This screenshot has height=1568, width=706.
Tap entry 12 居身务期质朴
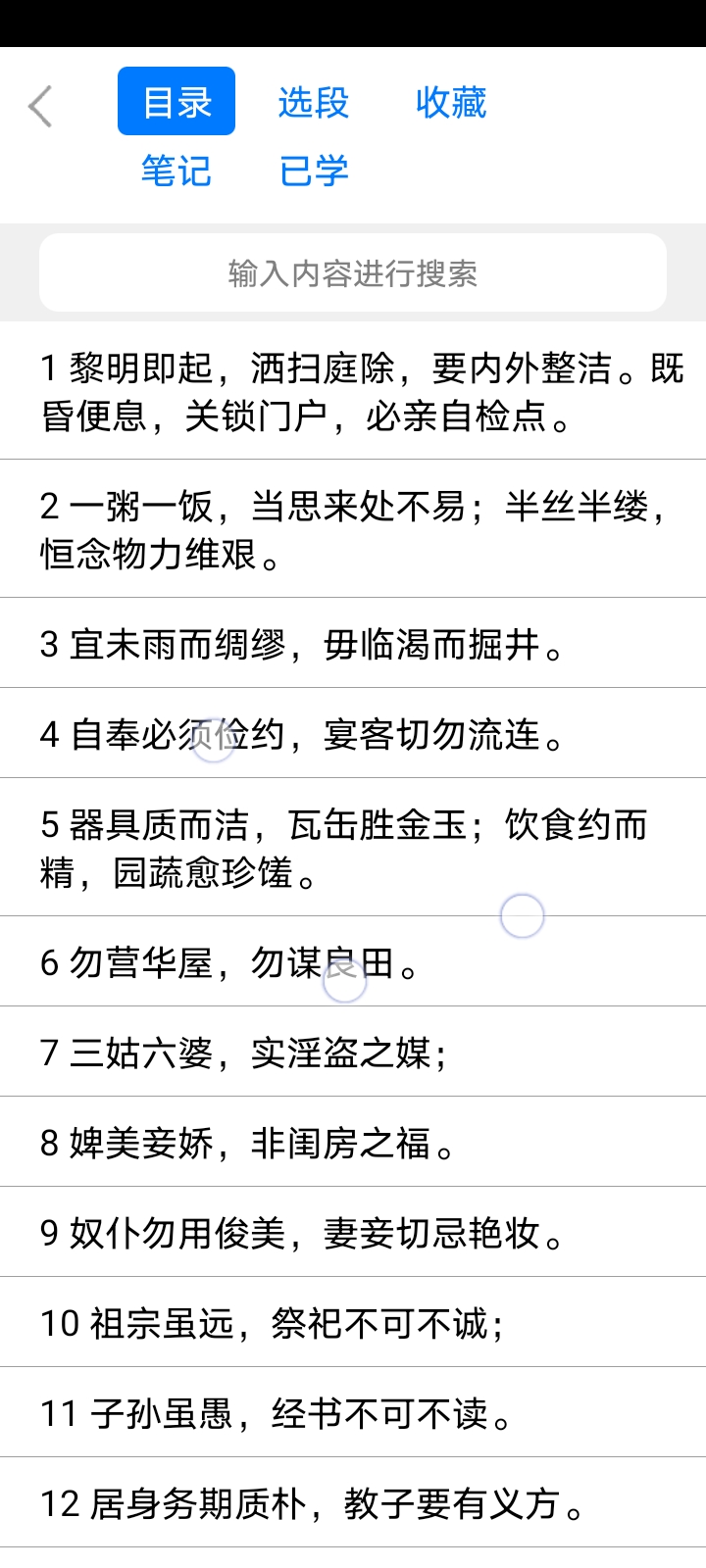(353, 1502)
